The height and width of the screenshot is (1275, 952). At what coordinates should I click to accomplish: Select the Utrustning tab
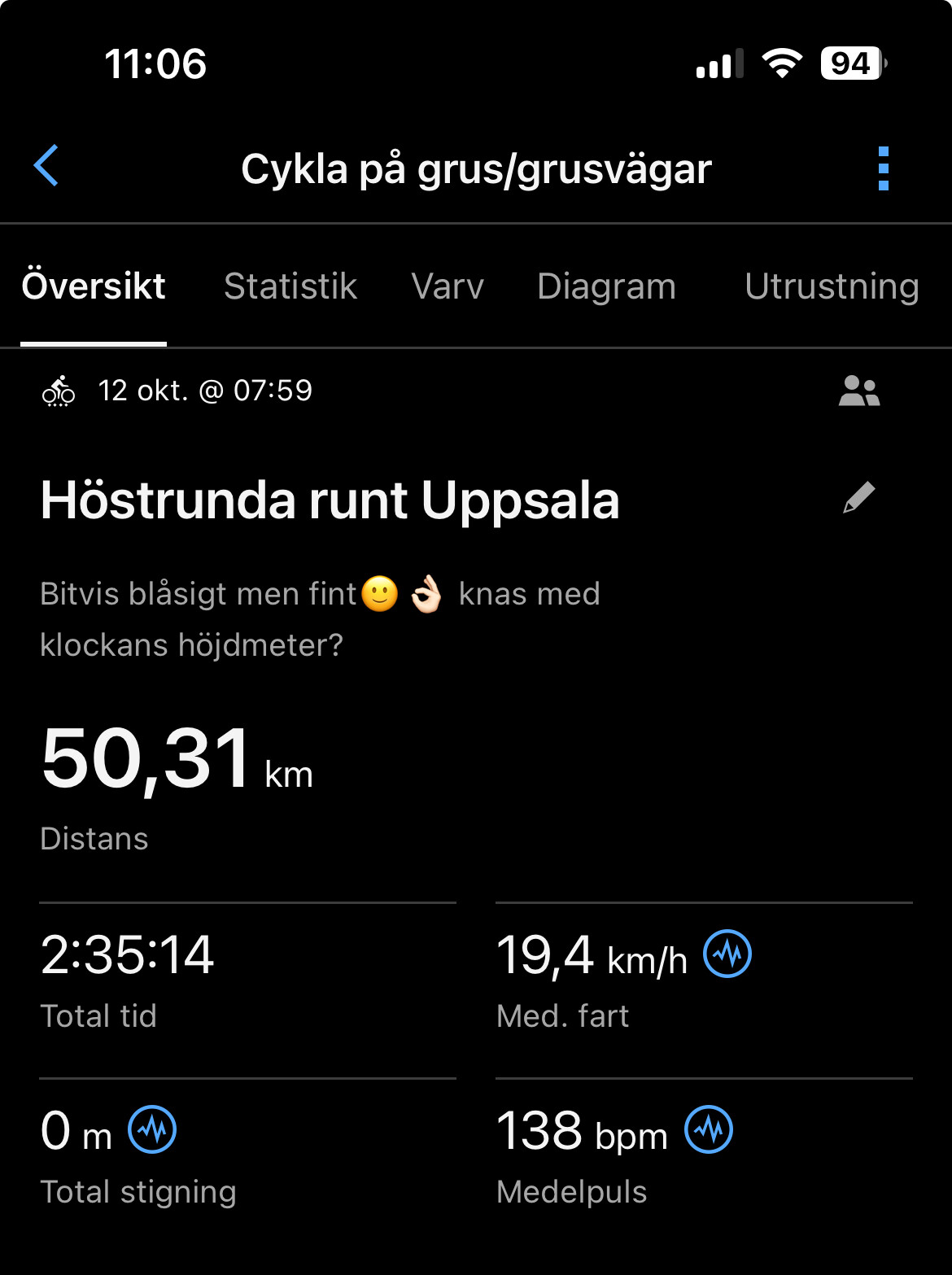coord(832,286)
